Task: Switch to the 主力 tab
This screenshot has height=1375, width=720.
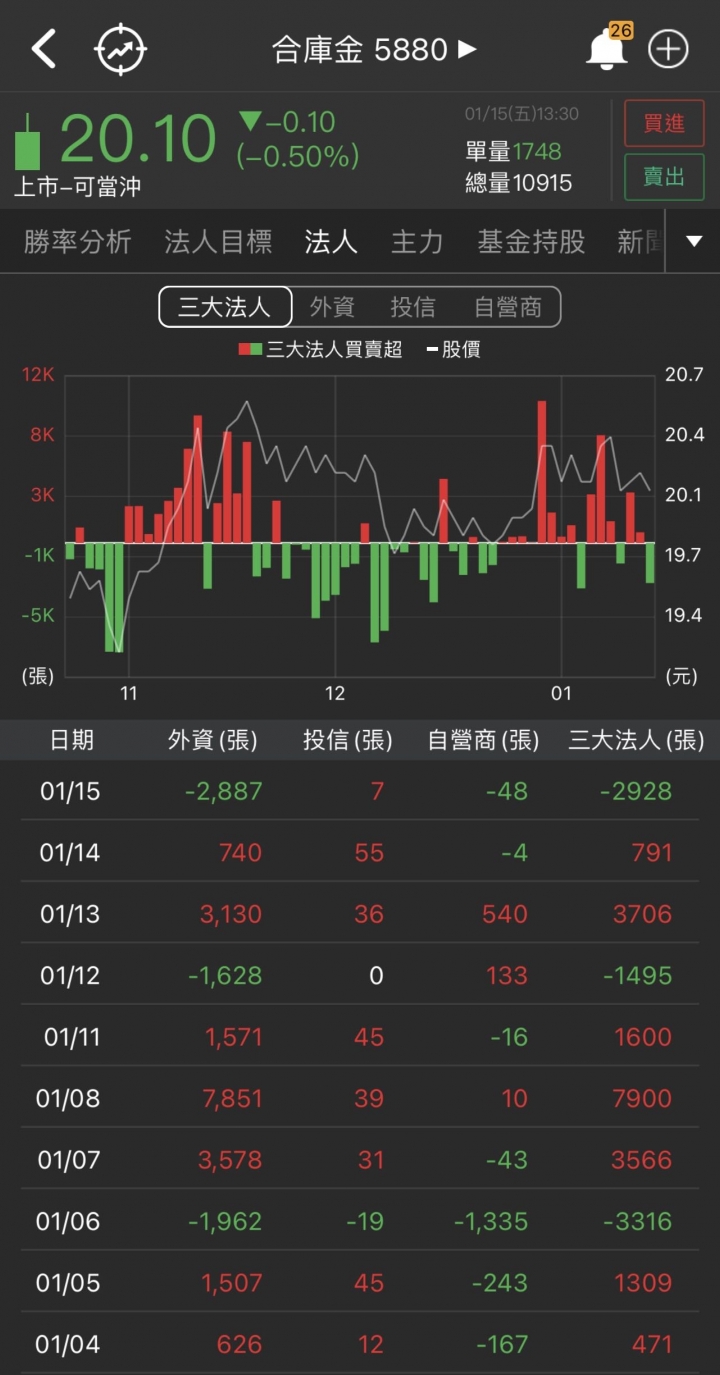Action: (417, 241)
